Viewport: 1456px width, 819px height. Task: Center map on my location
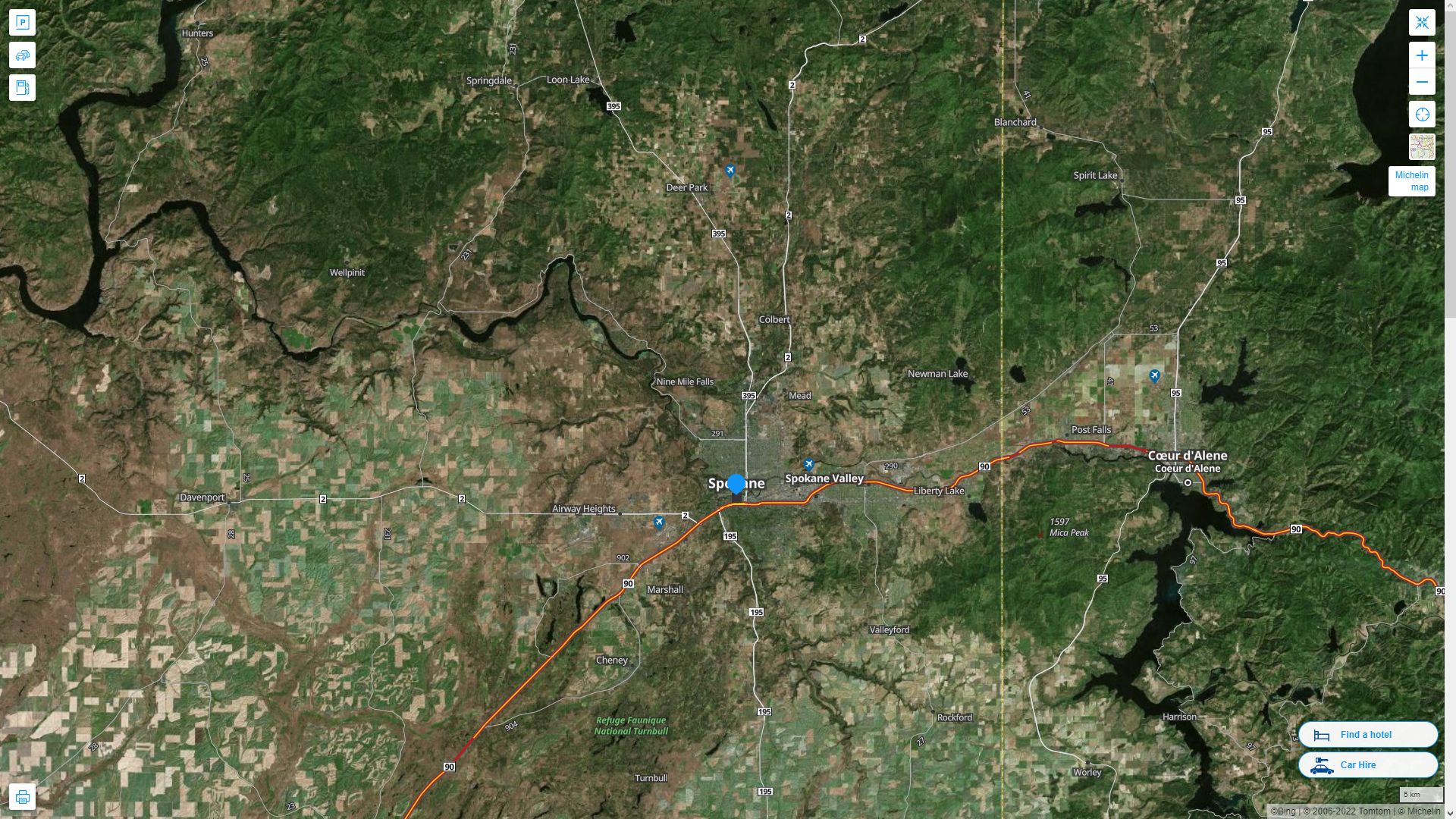pos(1422,115)
